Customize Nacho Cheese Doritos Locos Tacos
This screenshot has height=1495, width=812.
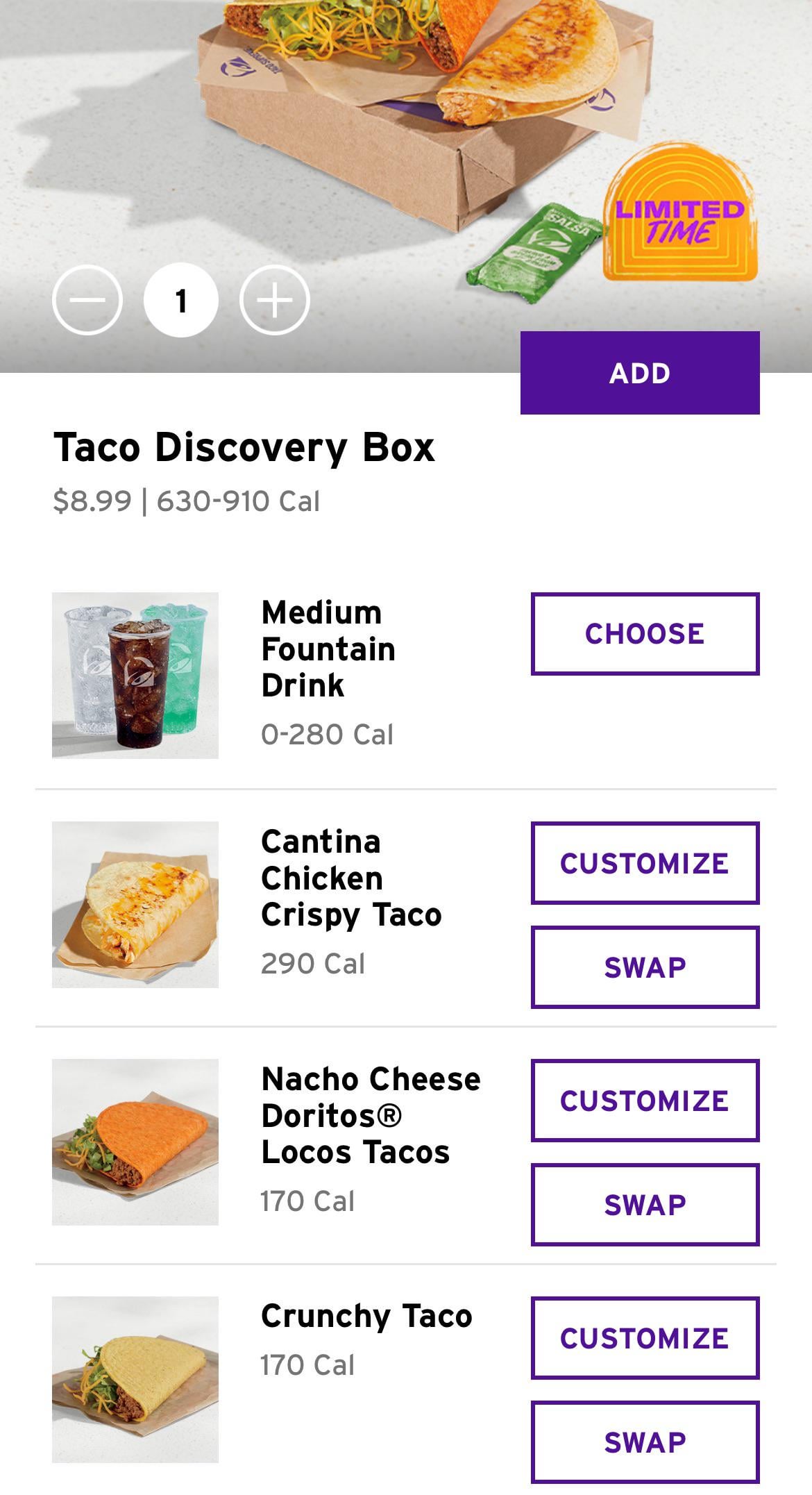tap(645, 1101)
